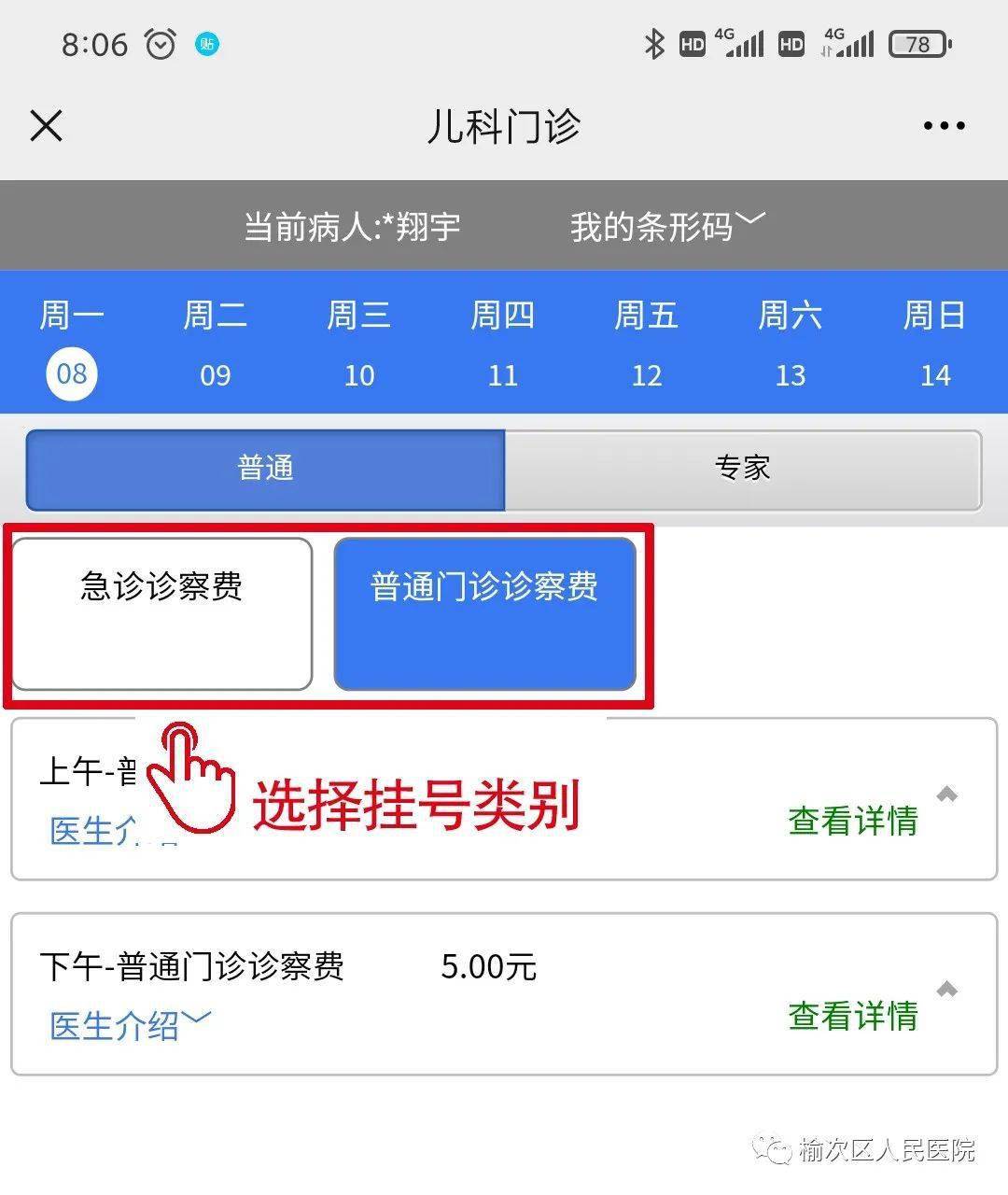Select 周一 08 date

pyautogui.click(x=71, y=344)
